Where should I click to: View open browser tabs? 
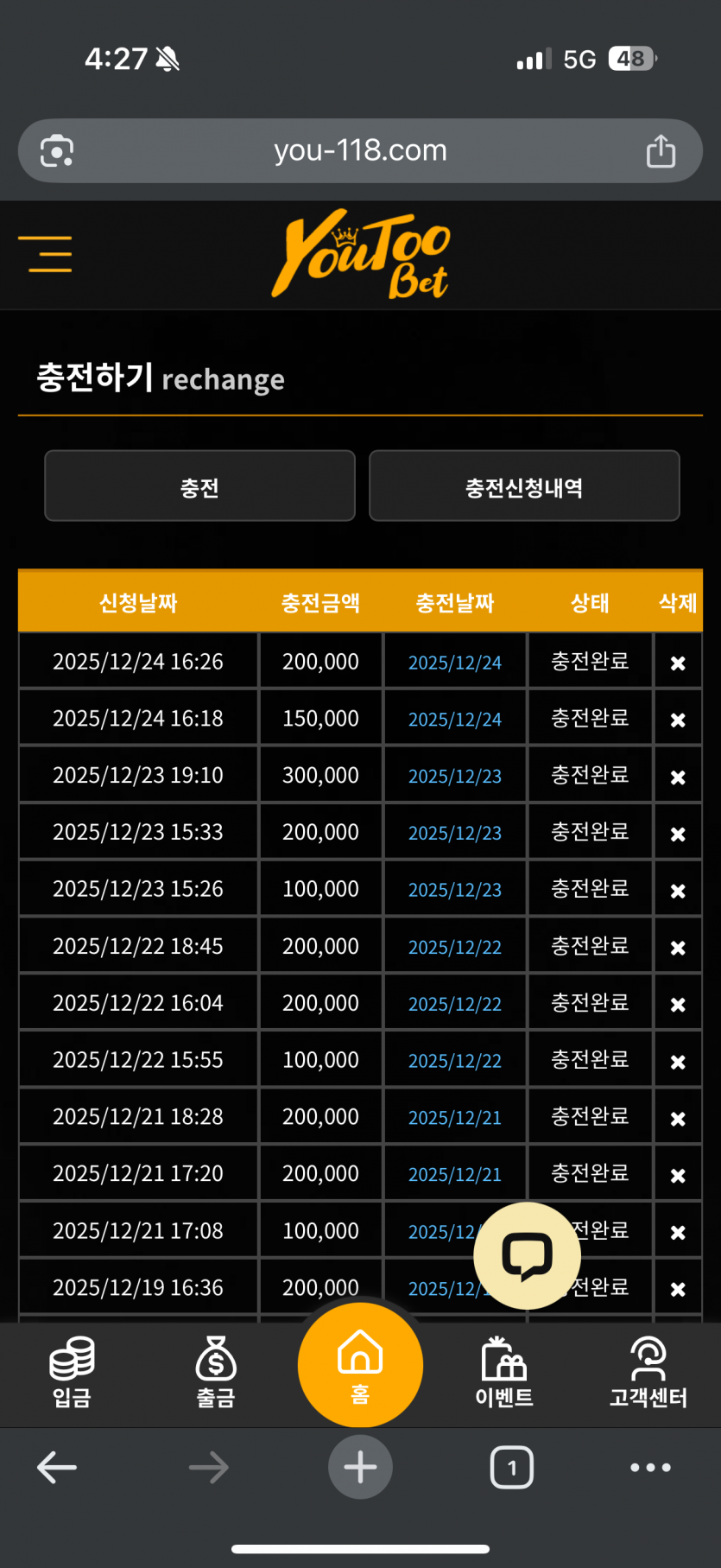(512, 1467)
